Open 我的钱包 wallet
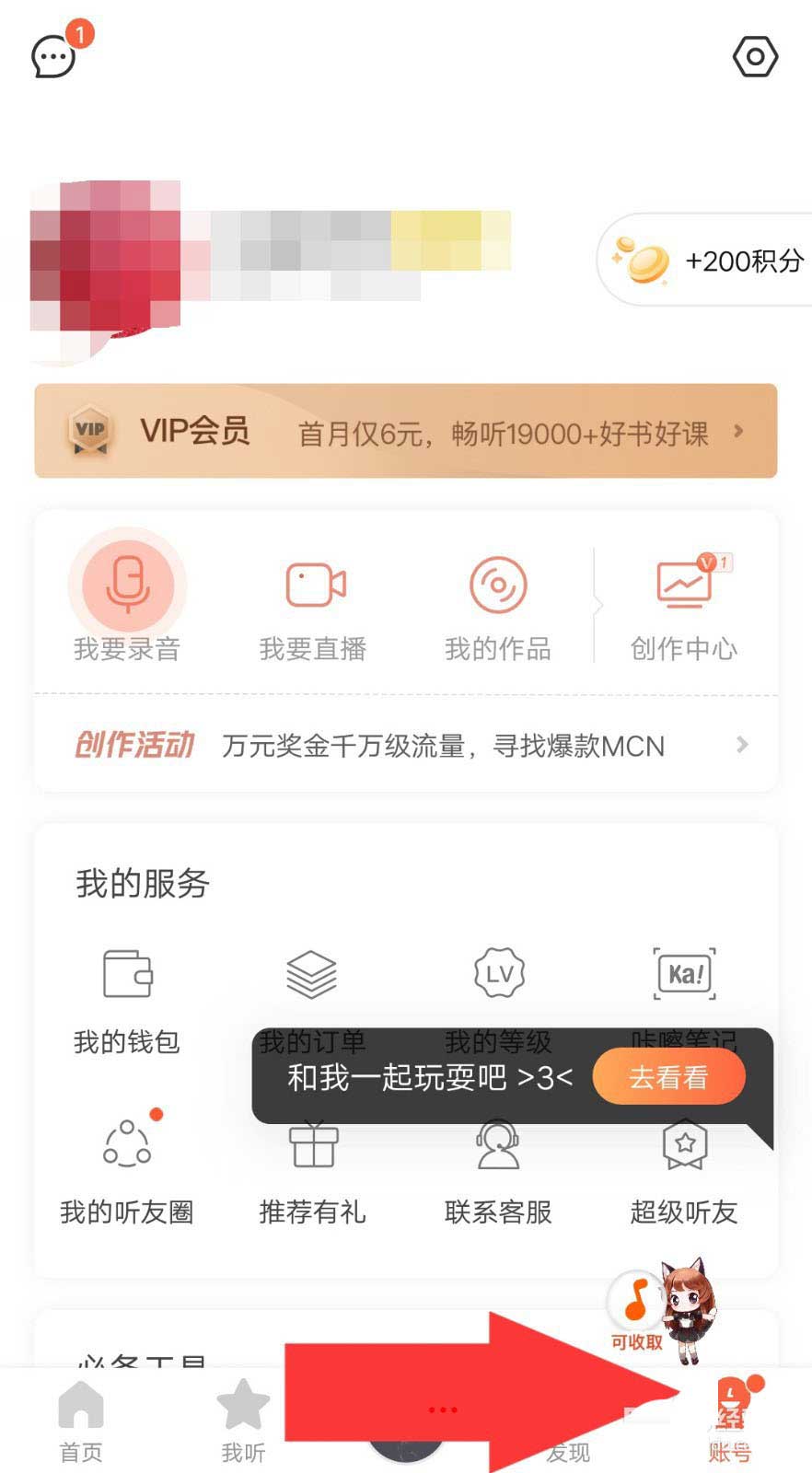Image resolution: width=812 pixels, height=1473 pixels. (x=127, y=999)
